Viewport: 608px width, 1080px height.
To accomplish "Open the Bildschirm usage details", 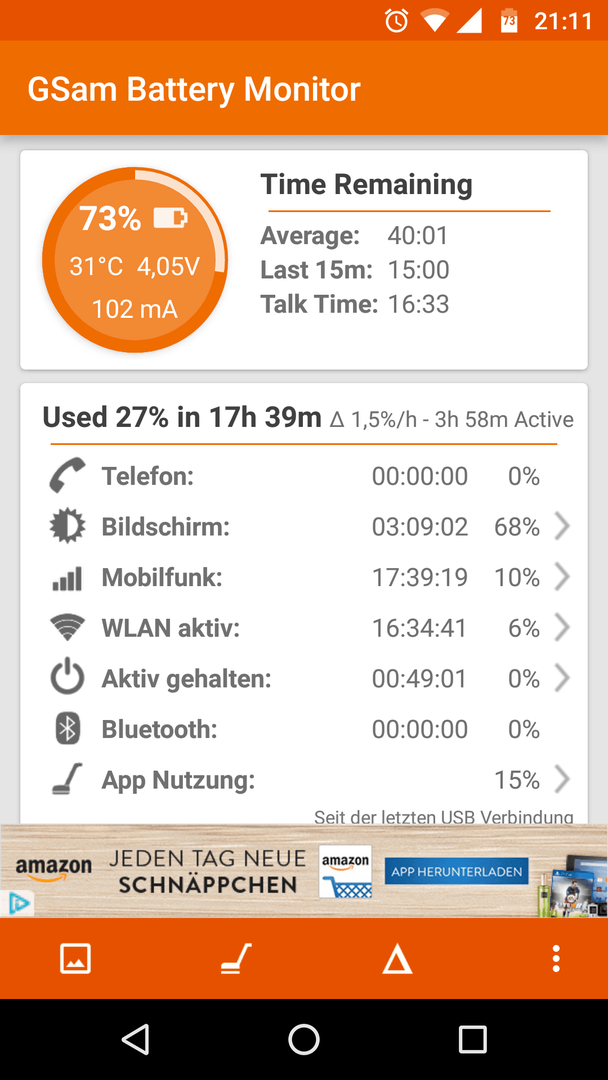I will [x=304, y=527].
